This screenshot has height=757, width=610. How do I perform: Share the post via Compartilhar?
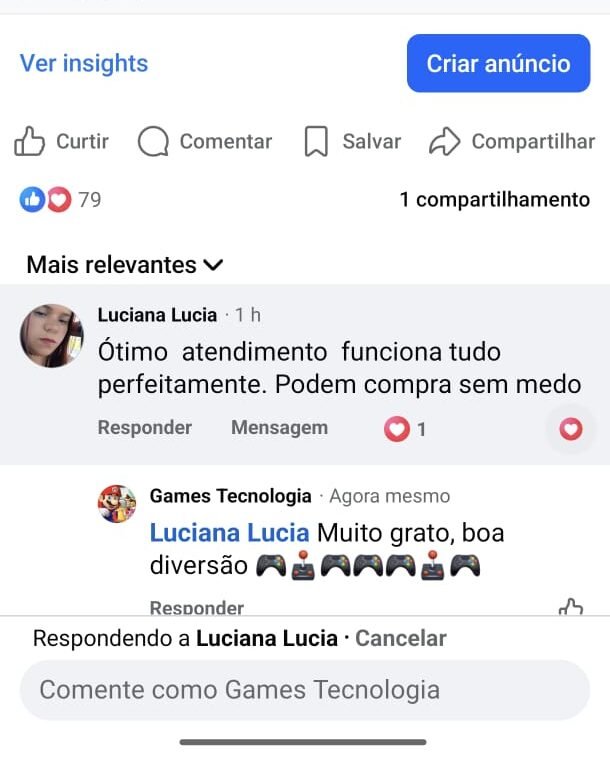tap(512, 142)
